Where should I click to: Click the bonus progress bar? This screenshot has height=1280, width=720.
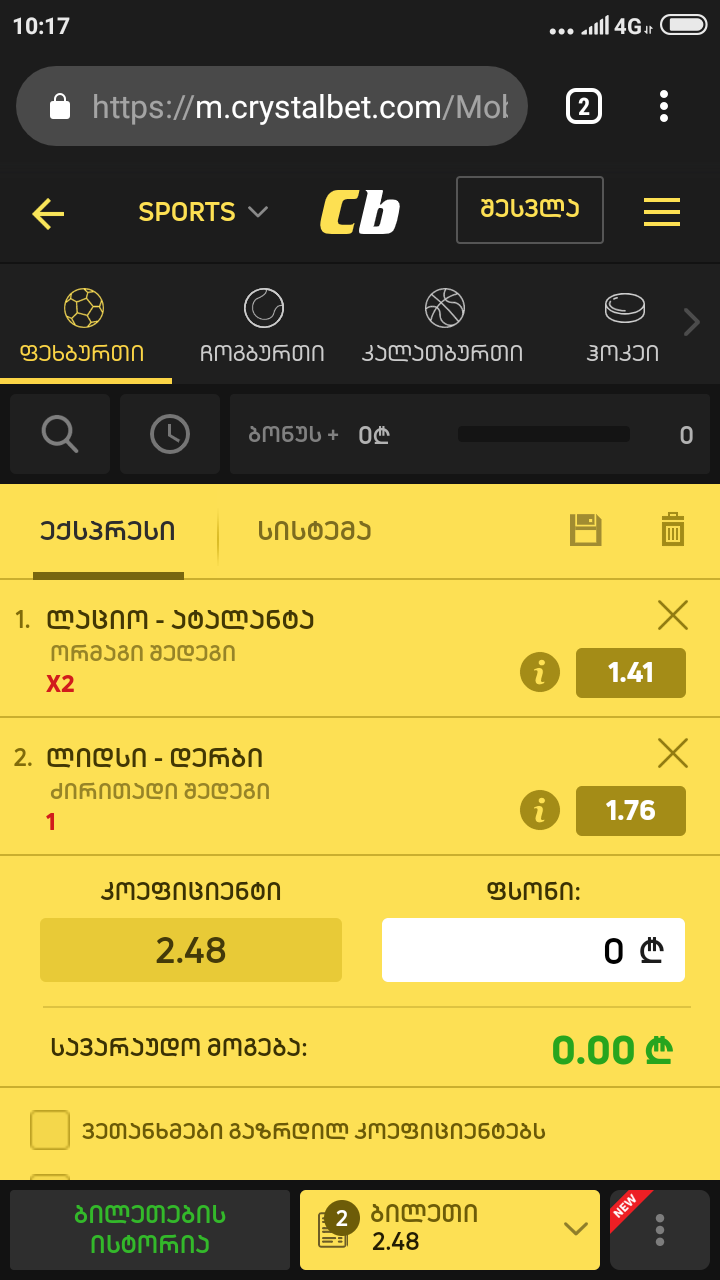click(x=543, y=433)
